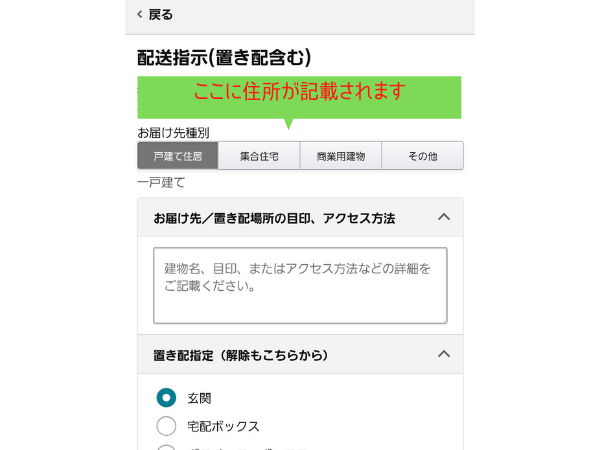Select the その他 delivery type
Image resolution: width=600 pixels, height=450 pixels.
[x=422, y=156]
